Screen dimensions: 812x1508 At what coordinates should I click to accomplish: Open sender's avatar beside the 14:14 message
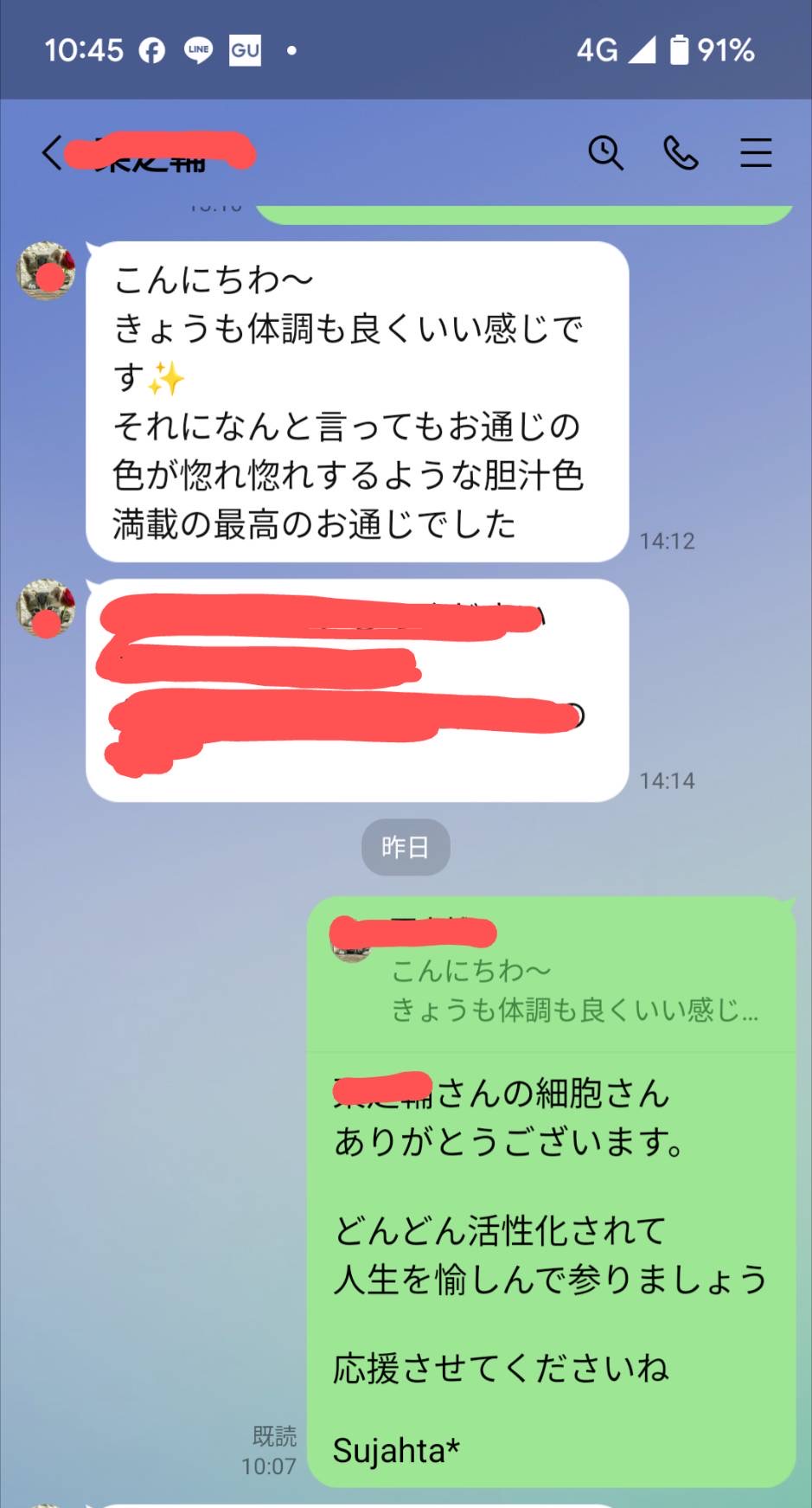(x=47, y=608)
